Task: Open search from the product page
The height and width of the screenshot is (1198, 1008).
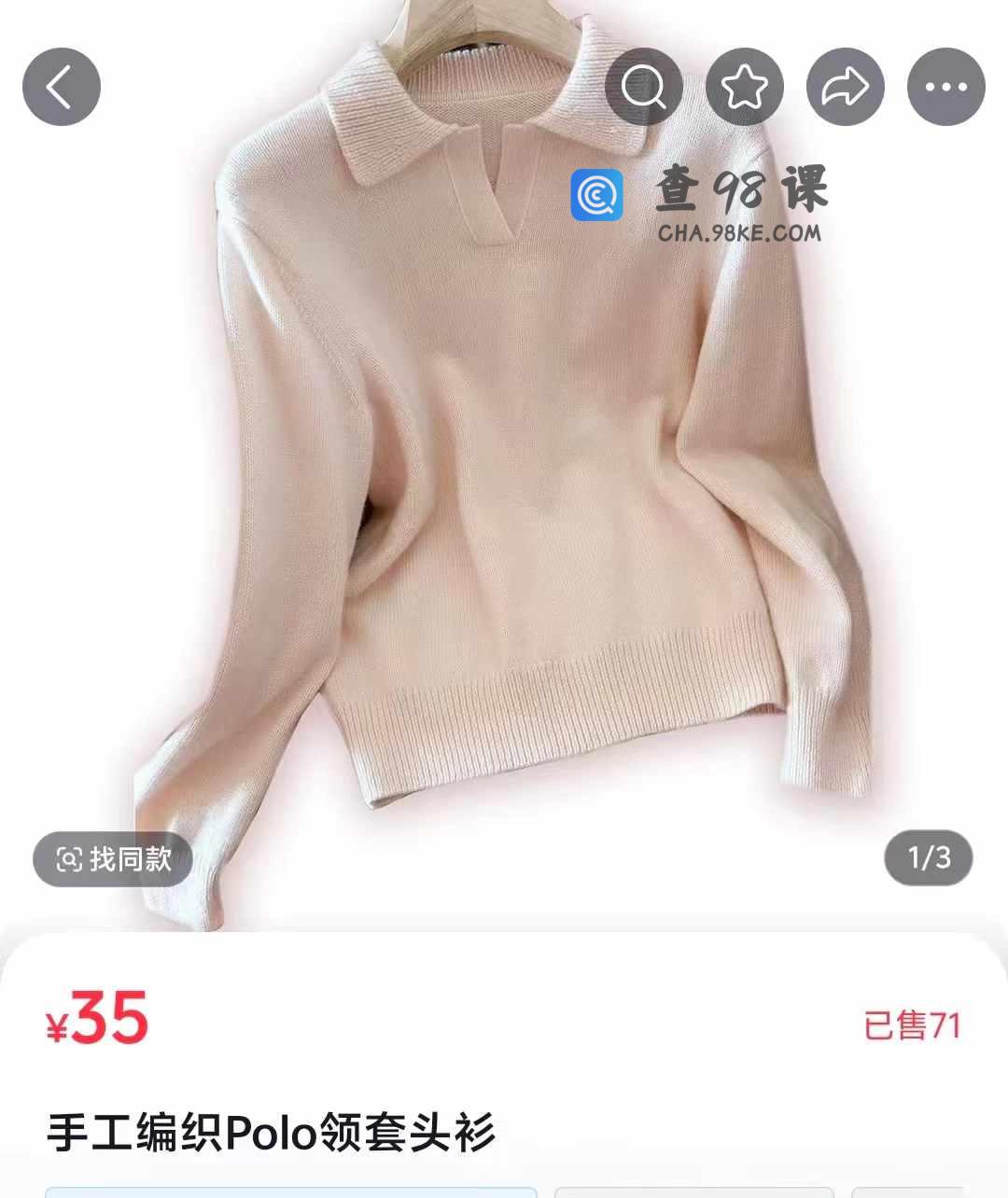Action: (644, 87)
